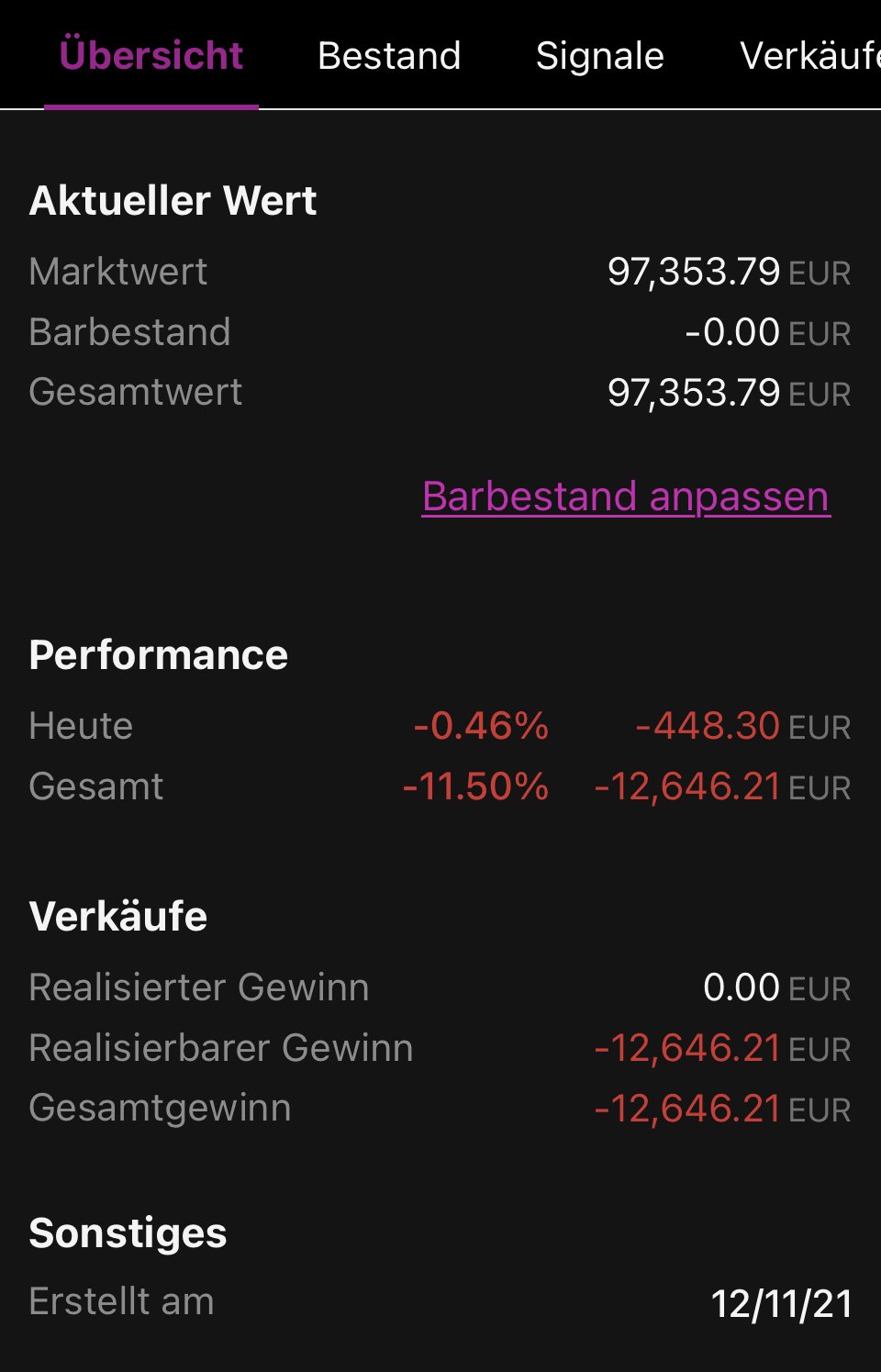Open the Signale tab

[x=599, y=56]
